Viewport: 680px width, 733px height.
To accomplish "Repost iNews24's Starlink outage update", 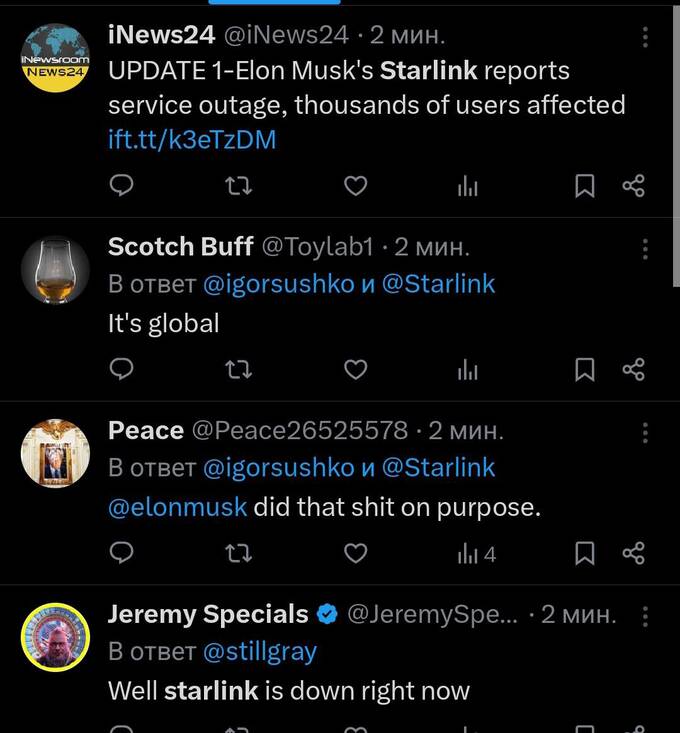I will 238,186.
